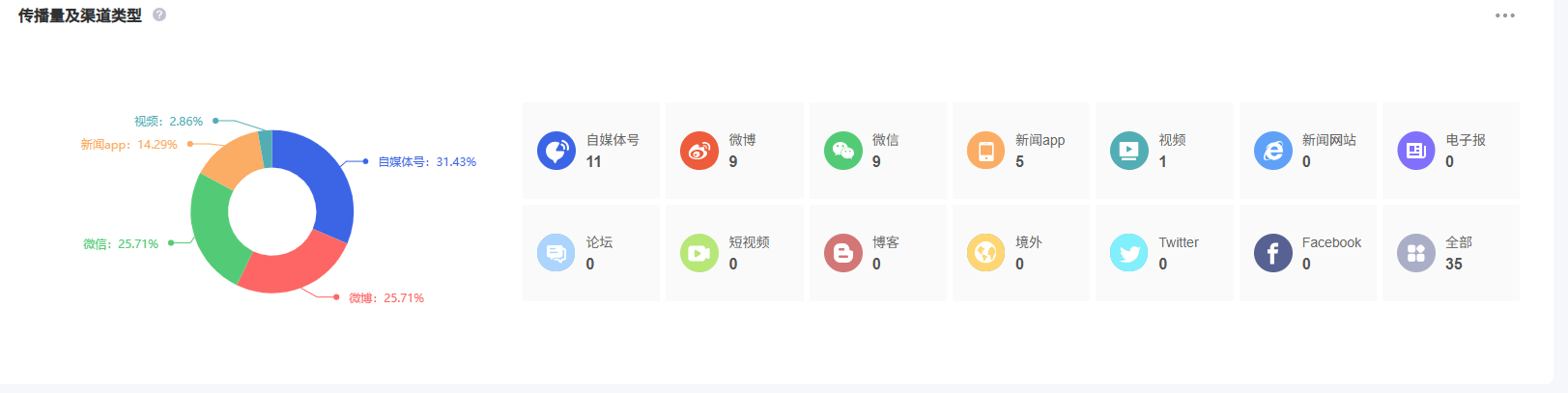Open the 新闻app channel card

[x=1020, y=151]
